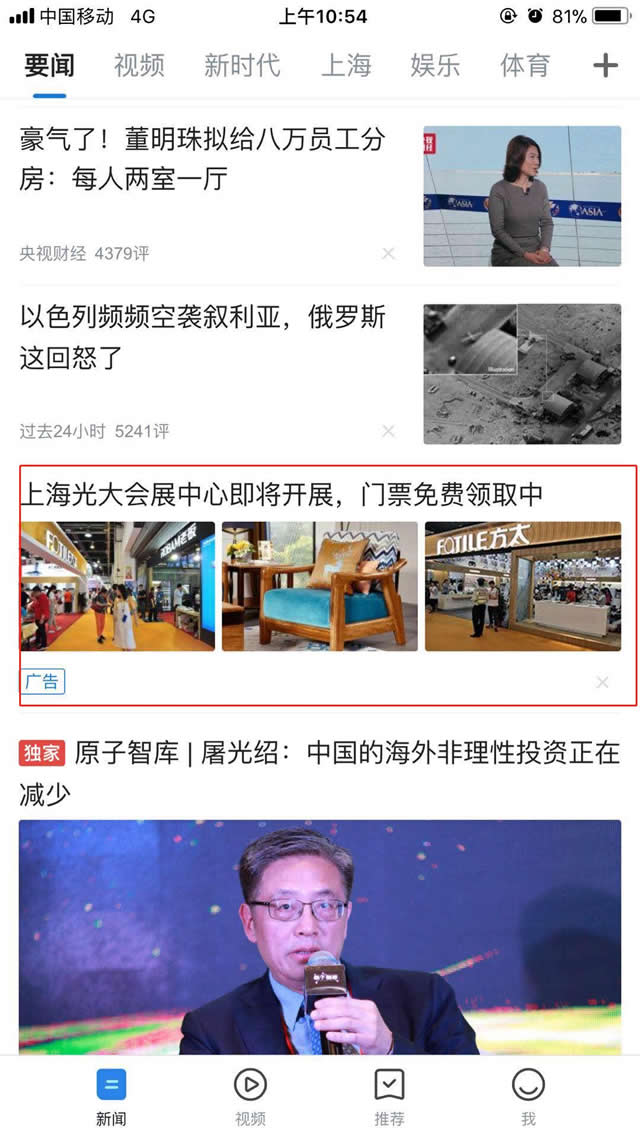Switch to the 新时代 top tab

click(x=242, y=66)
